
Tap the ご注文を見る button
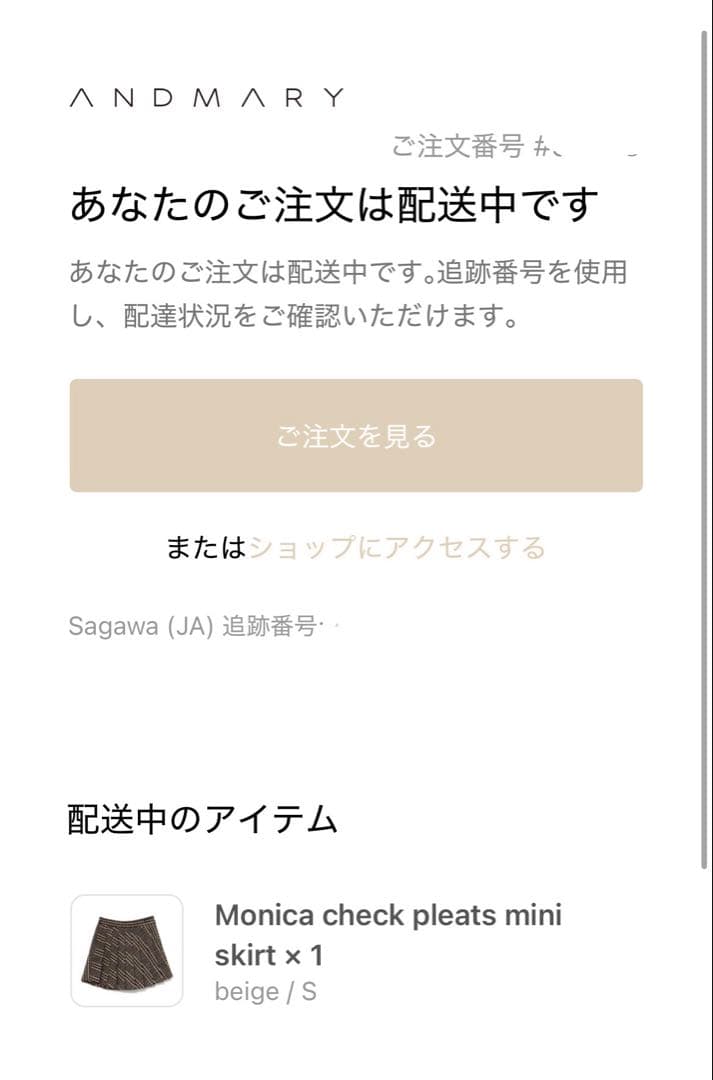click(356, 436)
